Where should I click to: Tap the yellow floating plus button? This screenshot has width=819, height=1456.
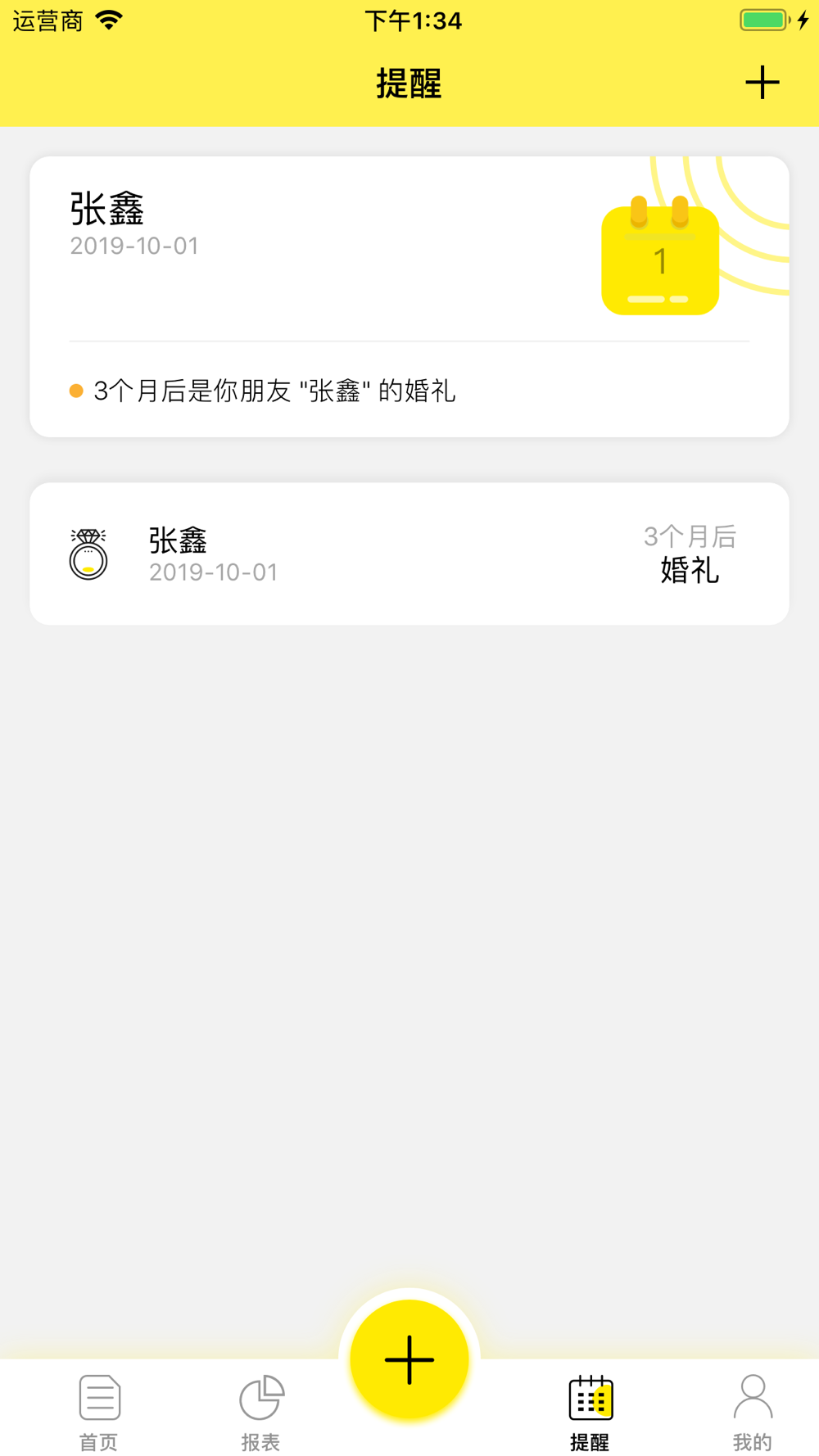pyautogui.click(x=409, y=1359)
